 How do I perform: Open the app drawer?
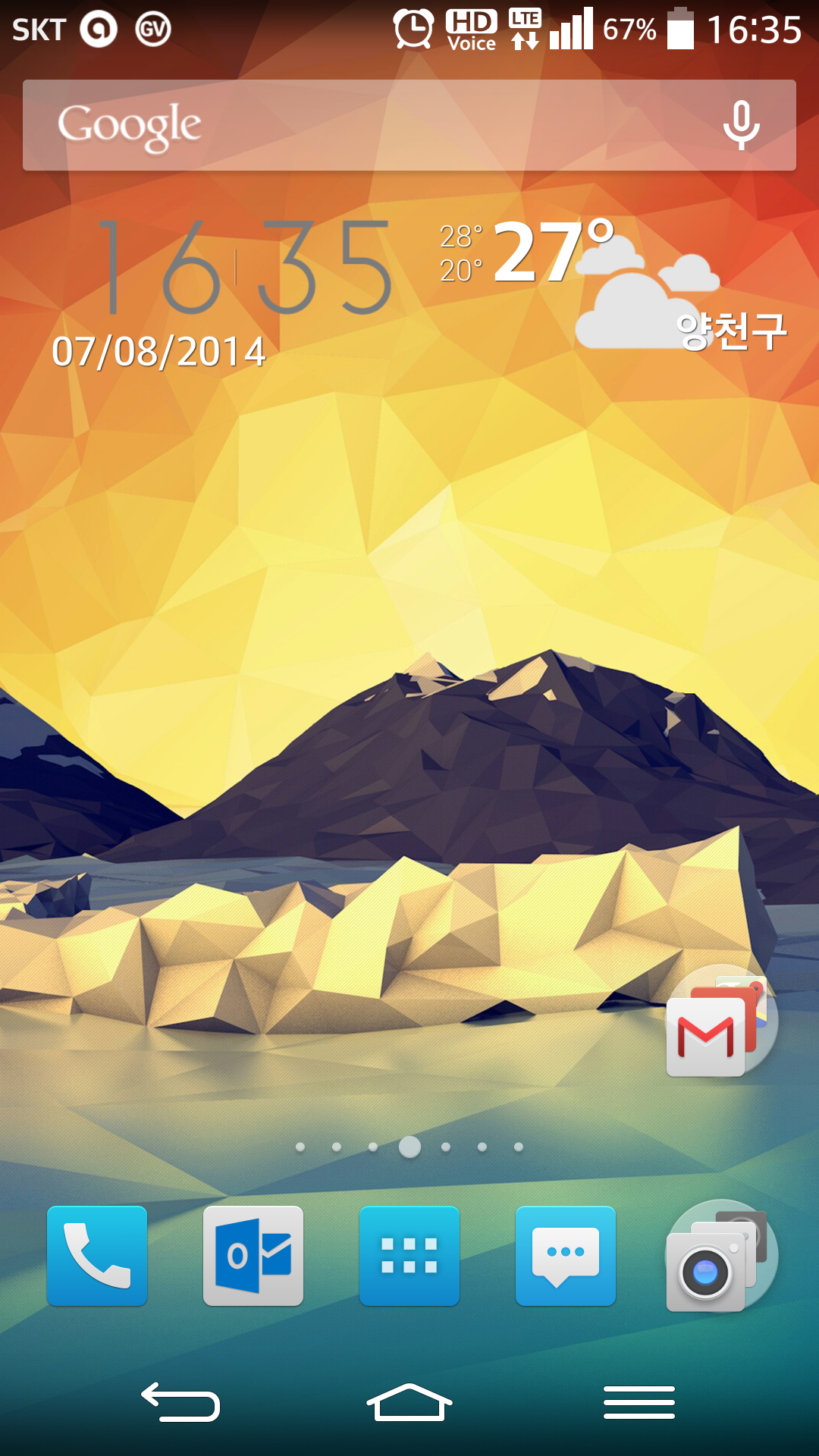click(x=409, y=1256)
